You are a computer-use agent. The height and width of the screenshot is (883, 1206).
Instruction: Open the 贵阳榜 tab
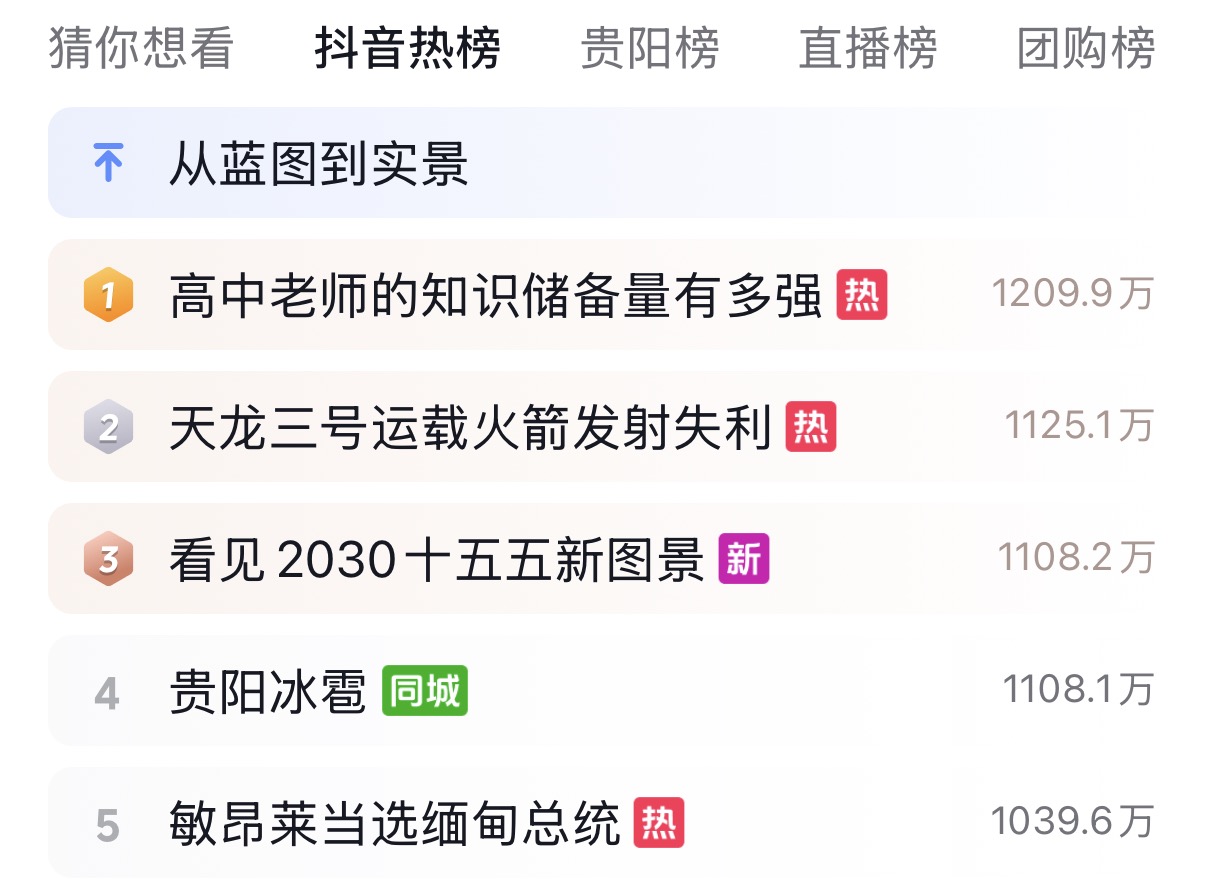click(x=649, y=48)
